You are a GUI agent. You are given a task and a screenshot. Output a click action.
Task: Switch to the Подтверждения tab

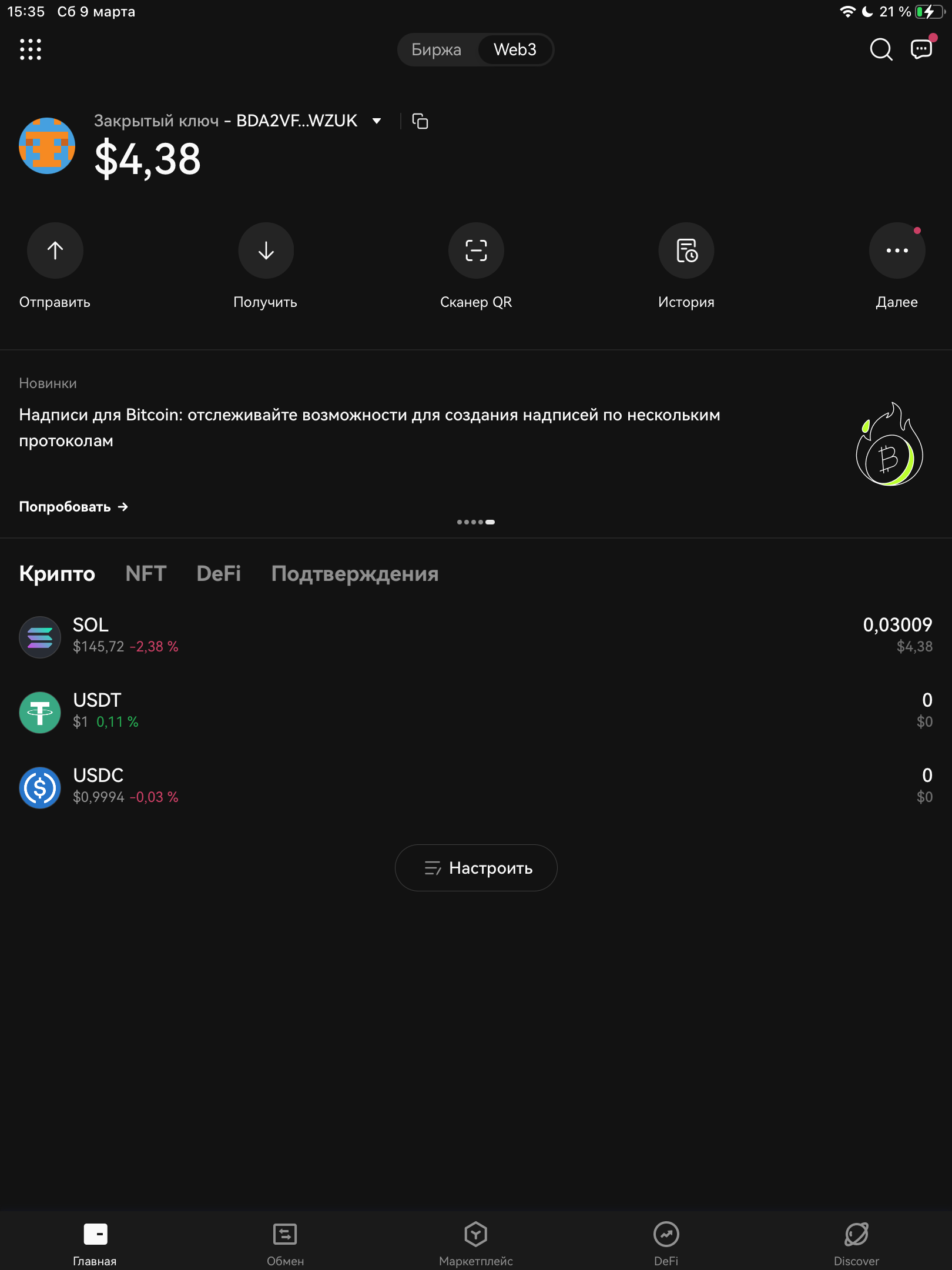coord(355,574)
